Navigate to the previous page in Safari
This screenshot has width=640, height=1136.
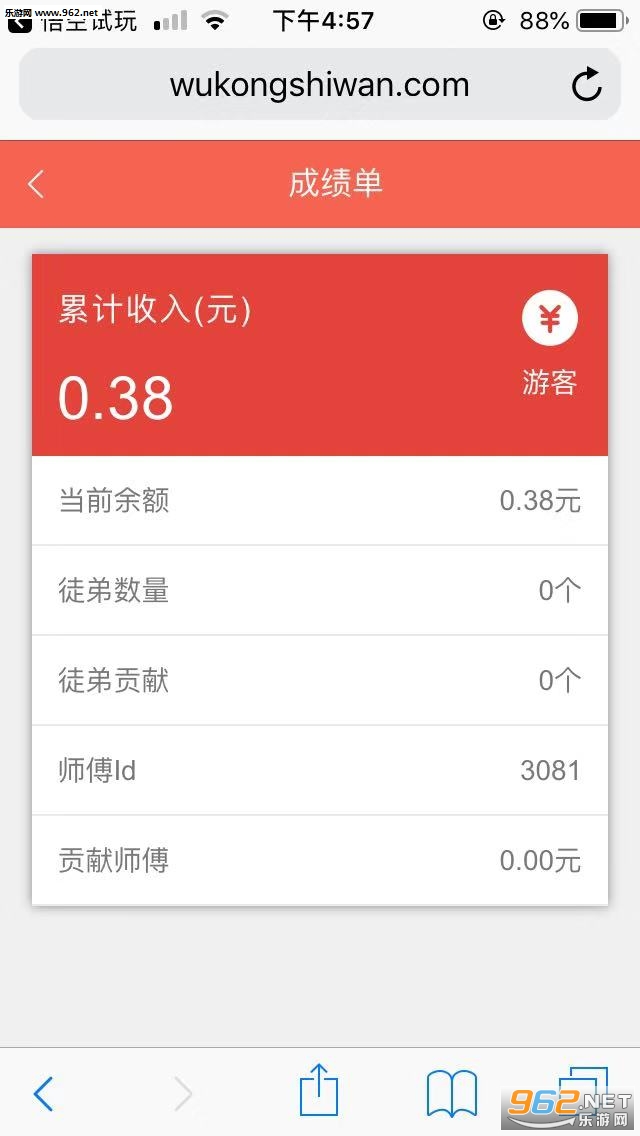point(43,1094)
